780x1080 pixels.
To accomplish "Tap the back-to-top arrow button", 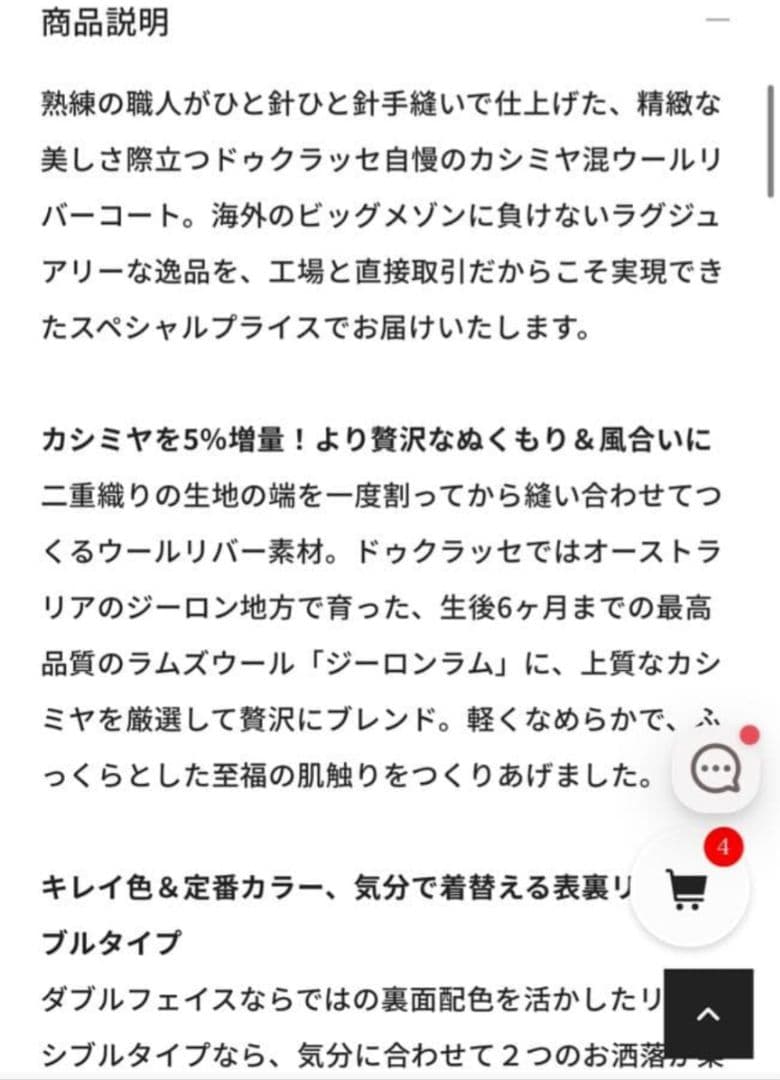I will pos(708,1013).
